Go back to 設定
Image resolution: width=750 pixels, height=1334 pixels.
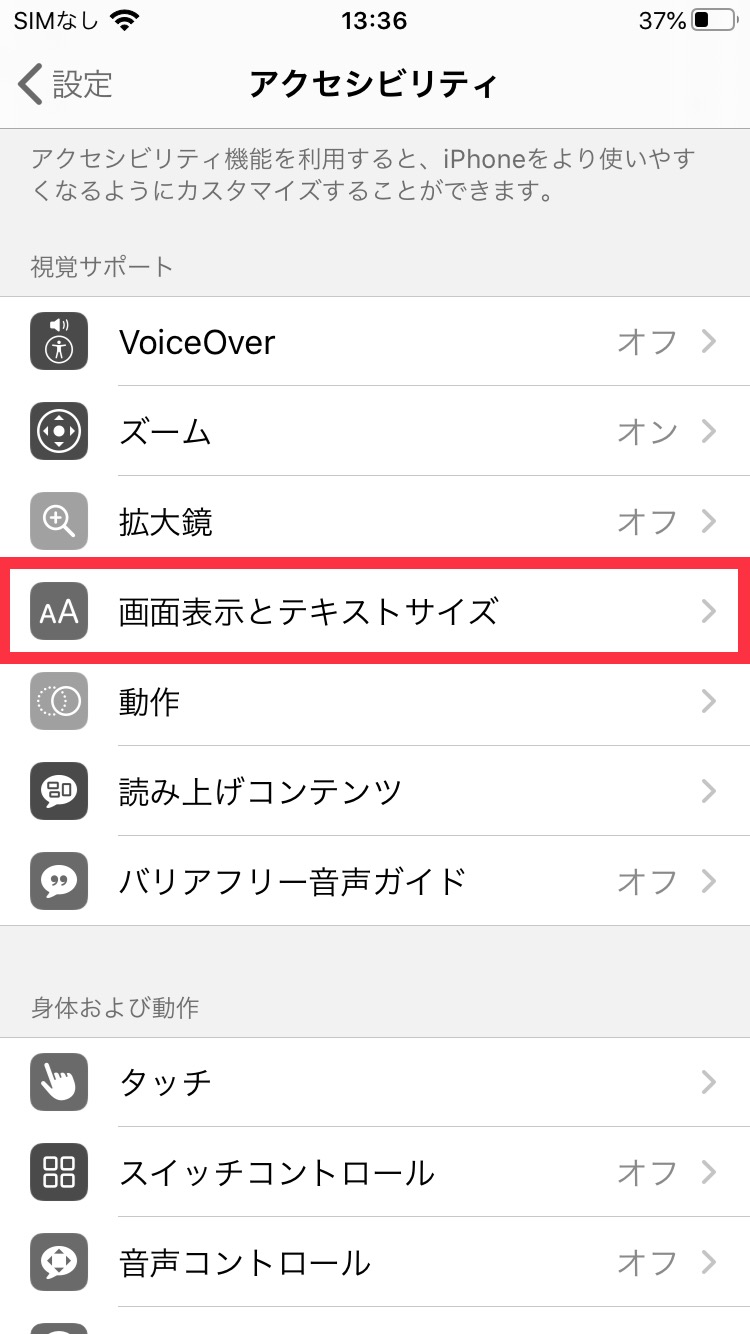(x=66, y=84)
